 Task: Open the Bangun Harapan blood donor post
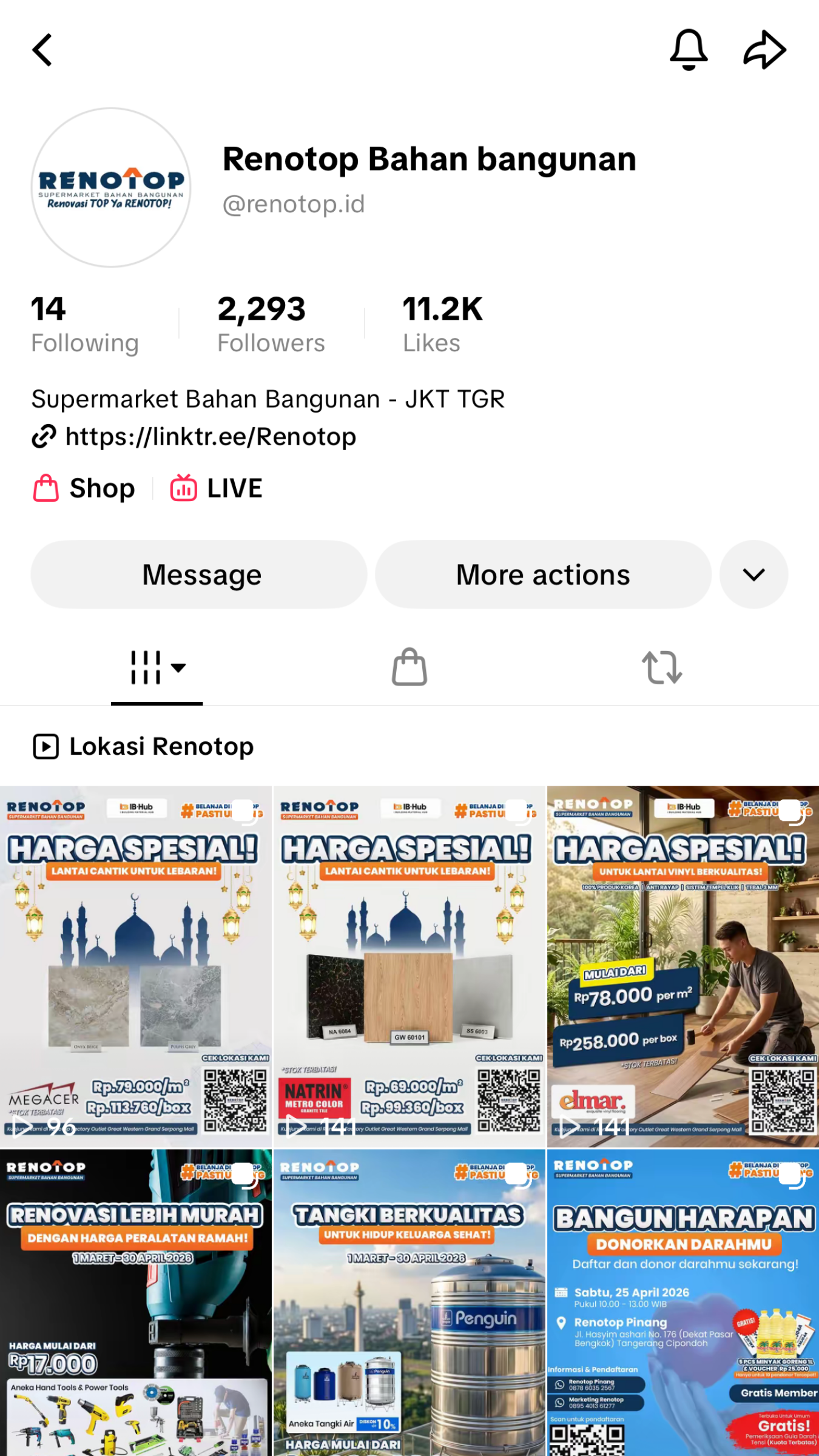pyautogui.click(x=683, y=1304)
